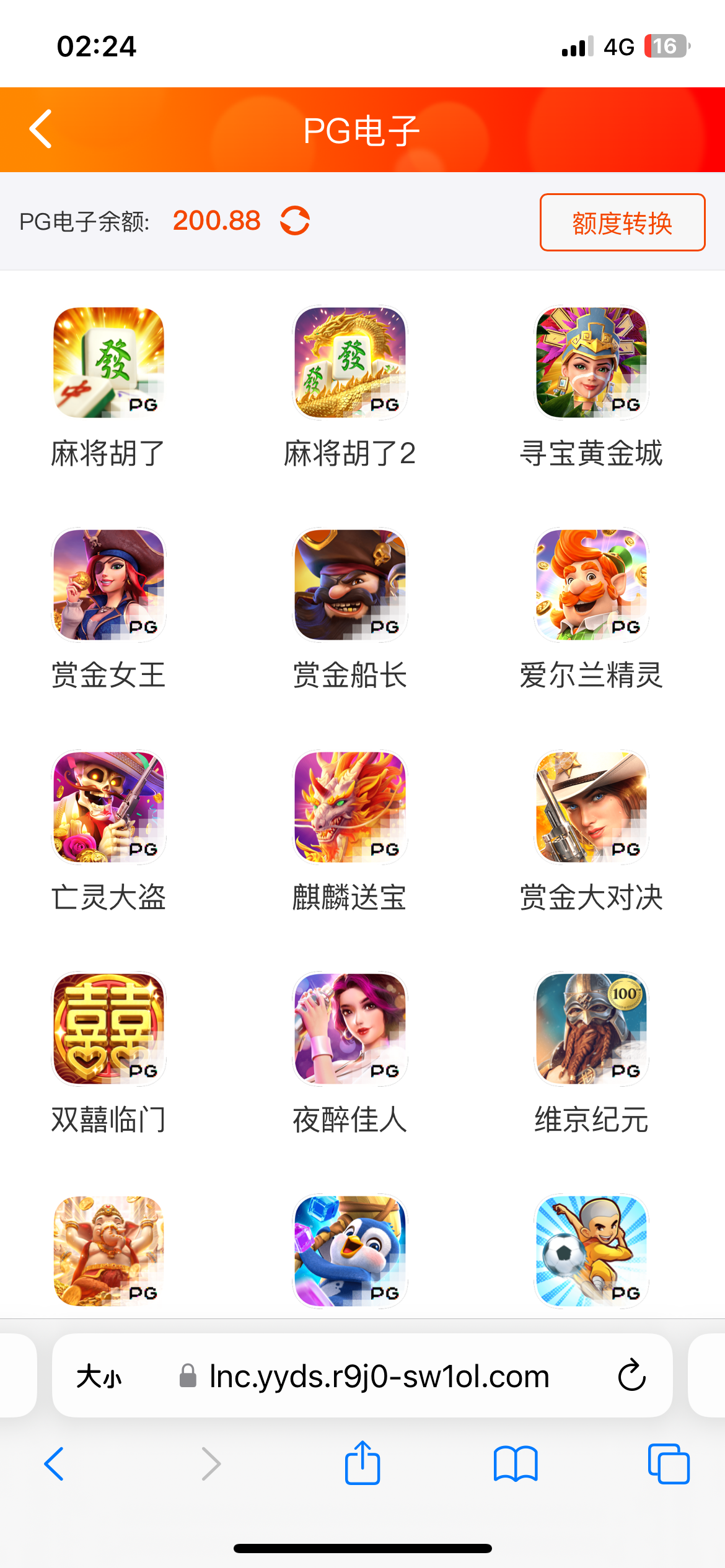Open the 夜醉佳人 game
This screenshot has width=725, height=1568.
350,1029
